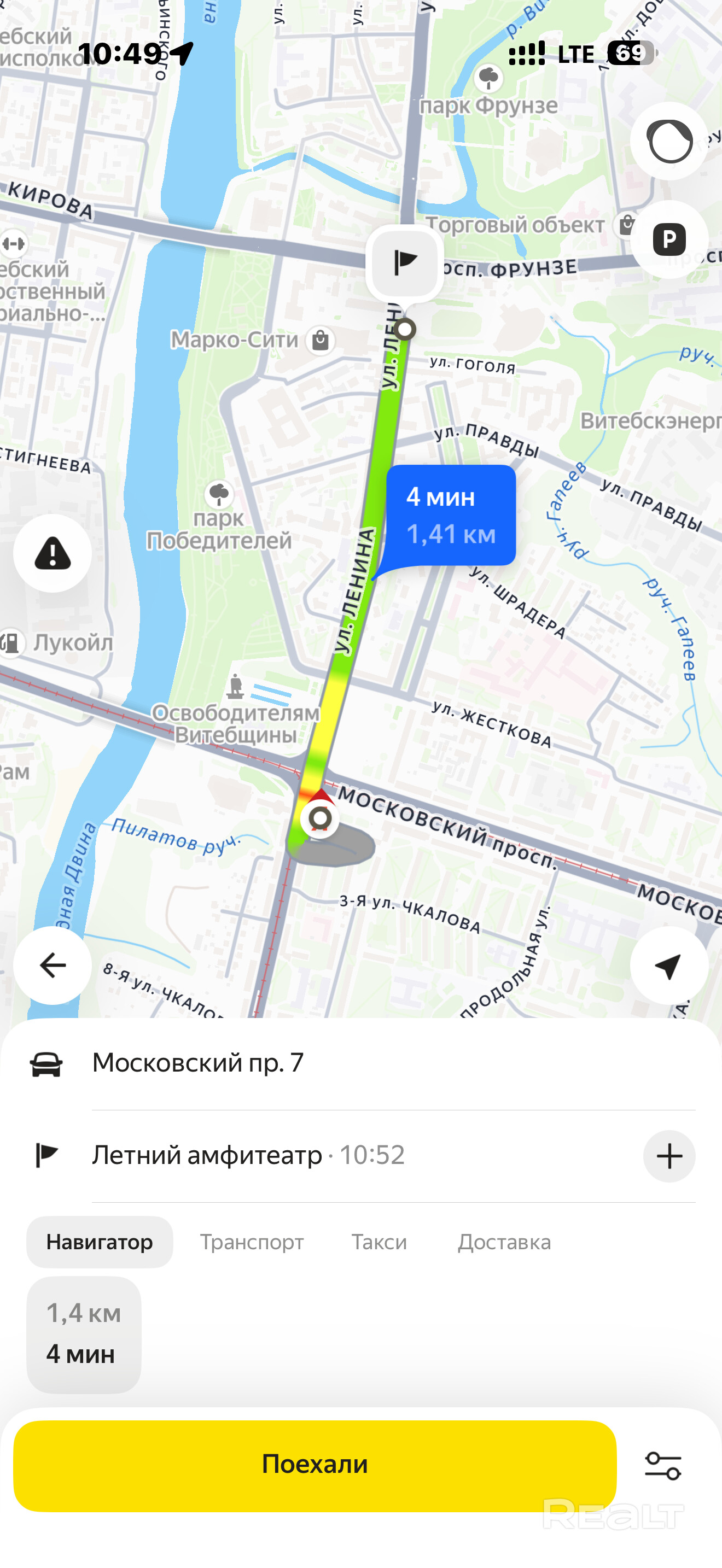Screen dimensions: 722x1568
Task: Switch to the Такси tab
Action: (379, 1242)
